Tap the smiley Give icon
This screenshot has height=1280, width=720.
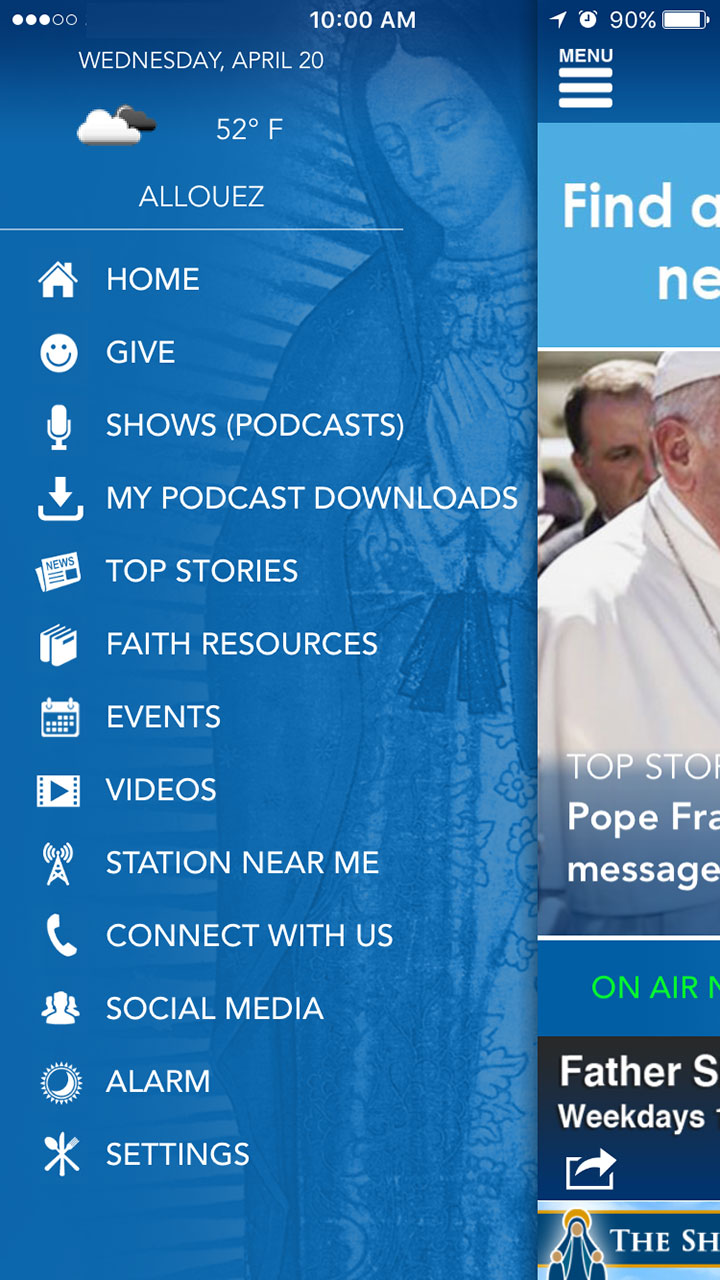[58, 352]
